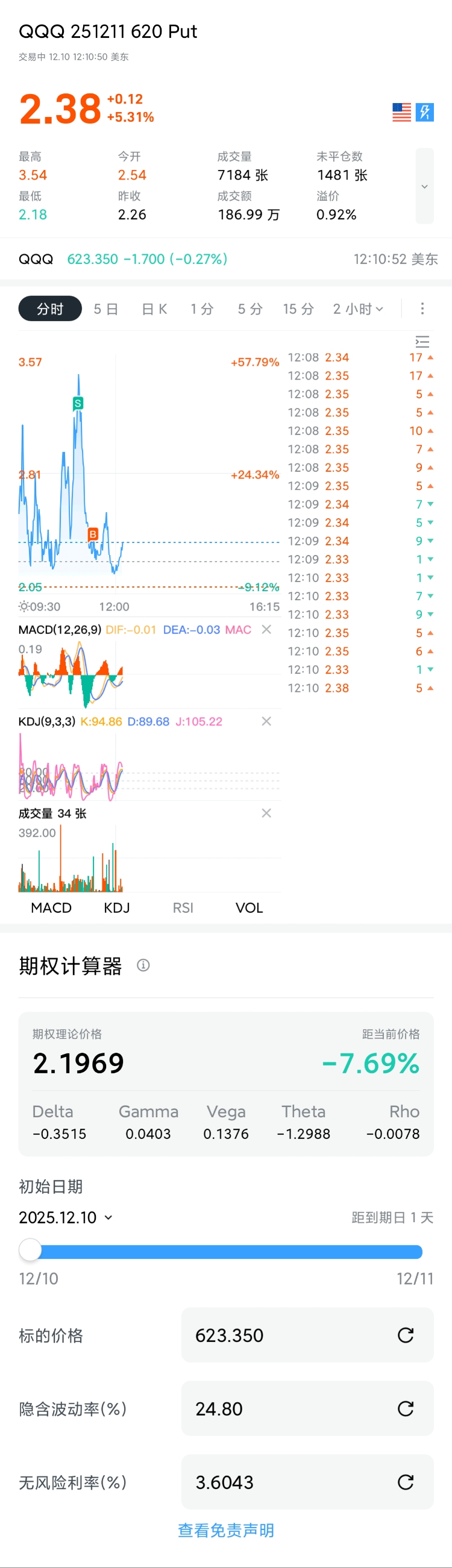Close the MACD indicator panel
The width and height of the screenshot is (452, 1568).
coord(266,629)
